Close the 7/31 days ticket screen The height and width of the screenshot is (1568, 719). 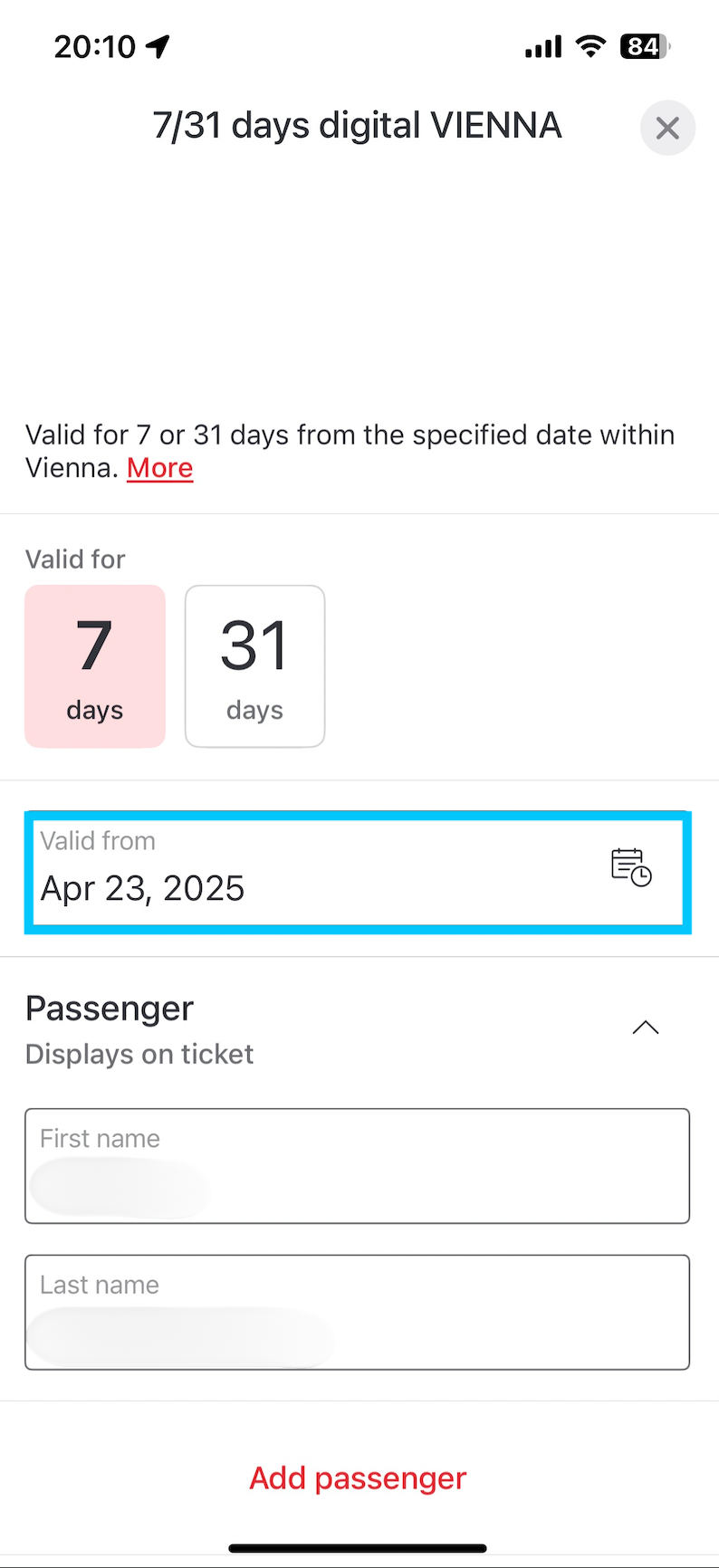(667, 128)
